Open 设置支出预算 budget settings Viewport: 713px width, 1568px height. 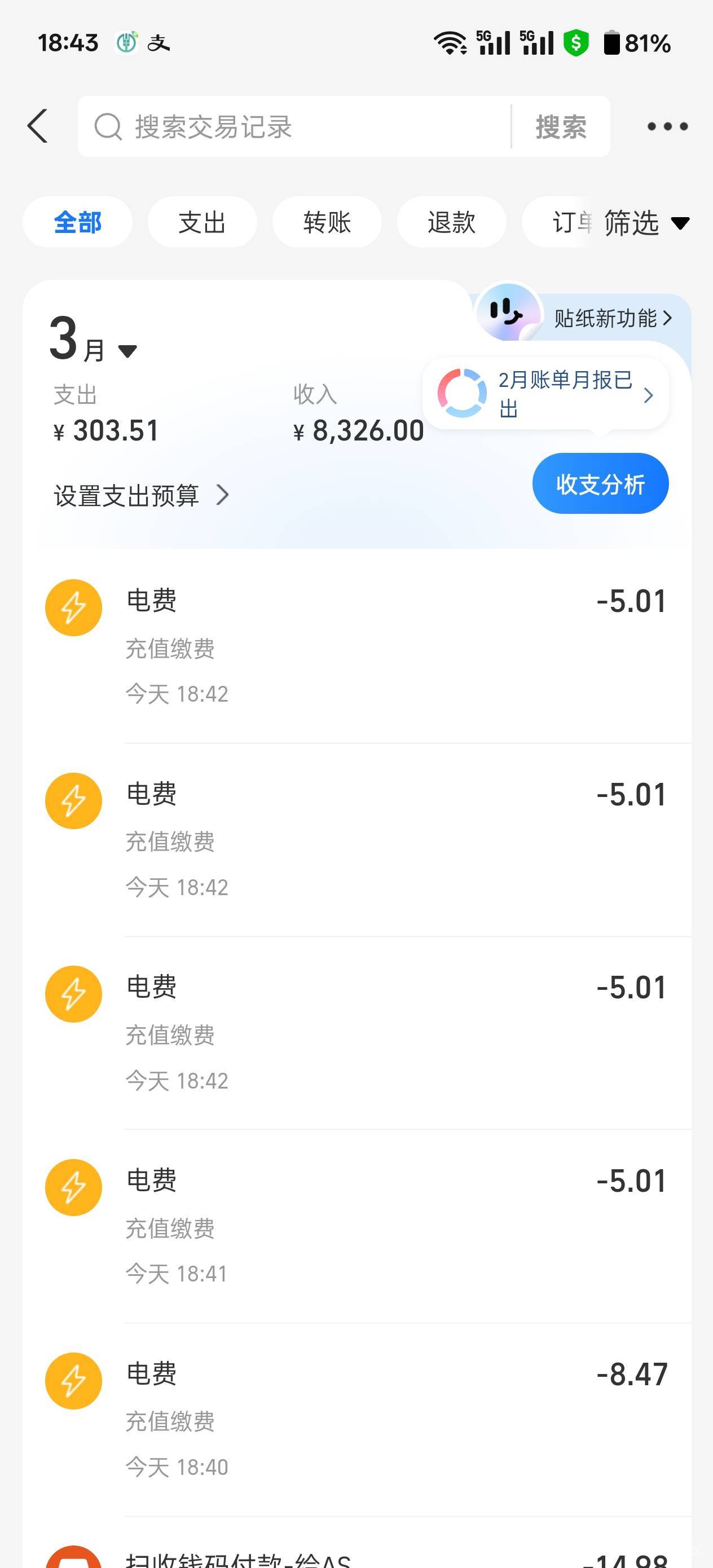141,495
